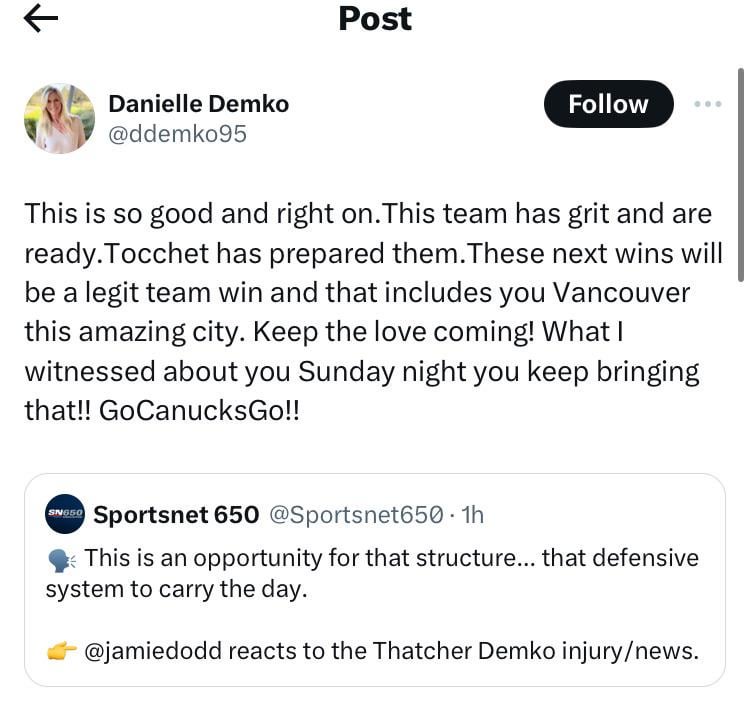Viewport: 750px width, 709px height.
Task: Go back using the arrow icon
Action: 40,18
